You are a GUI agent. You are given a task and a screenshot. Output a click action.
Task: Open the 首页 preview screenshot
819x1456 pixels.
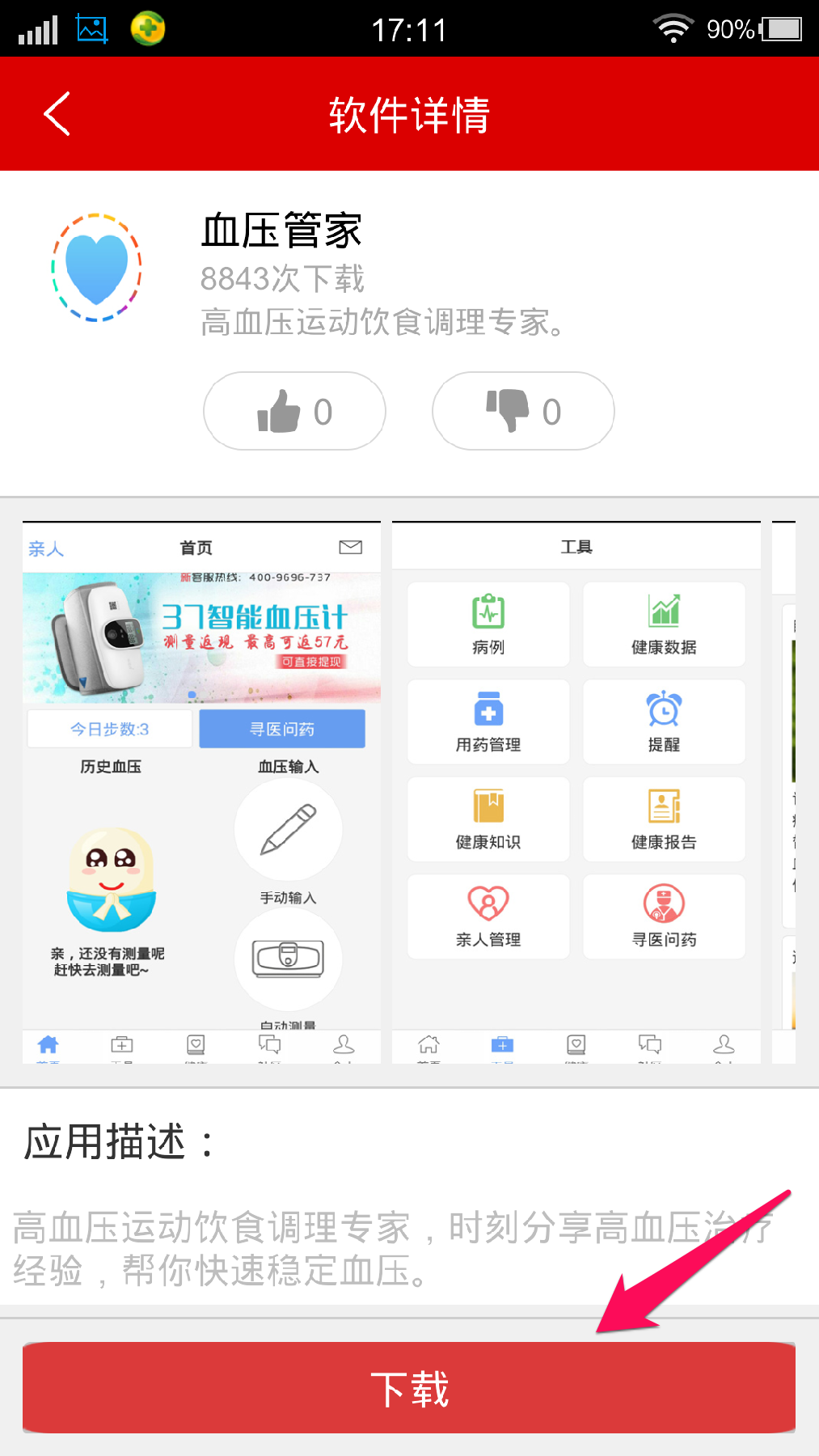tap(201, 793)
